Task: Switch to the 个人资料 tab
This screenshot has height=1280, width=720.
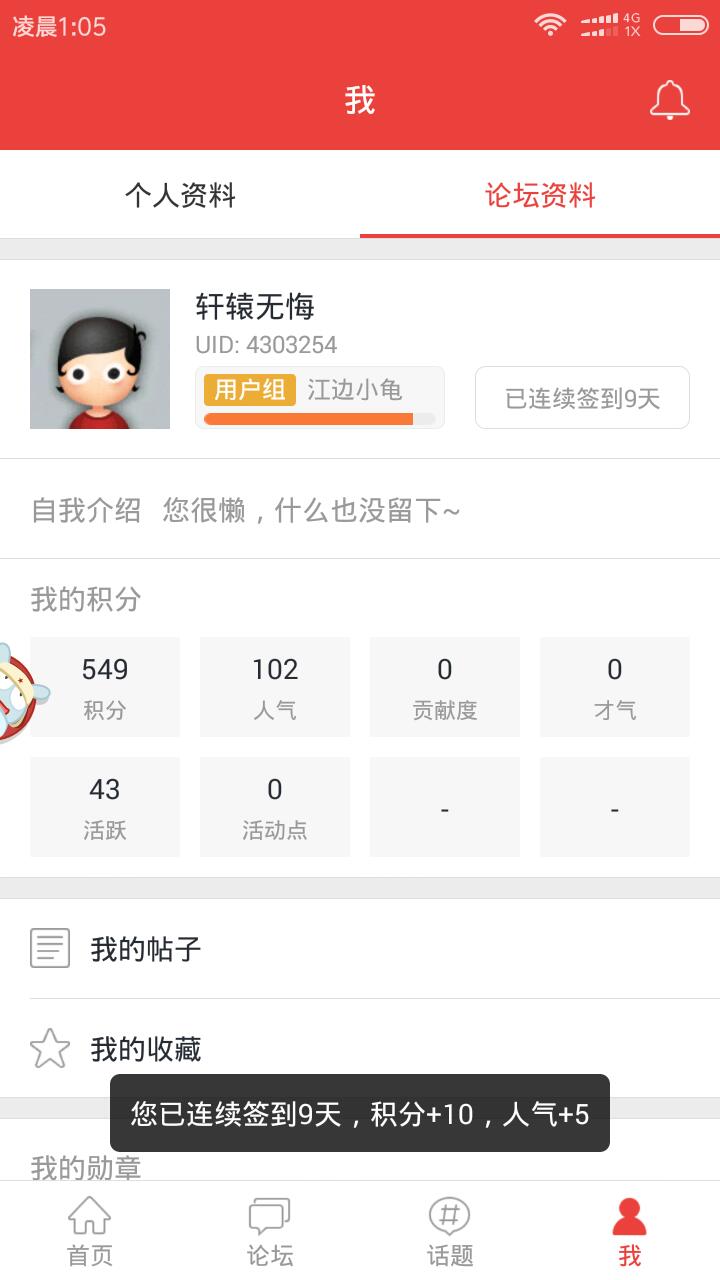Action: tap(180, 195)
